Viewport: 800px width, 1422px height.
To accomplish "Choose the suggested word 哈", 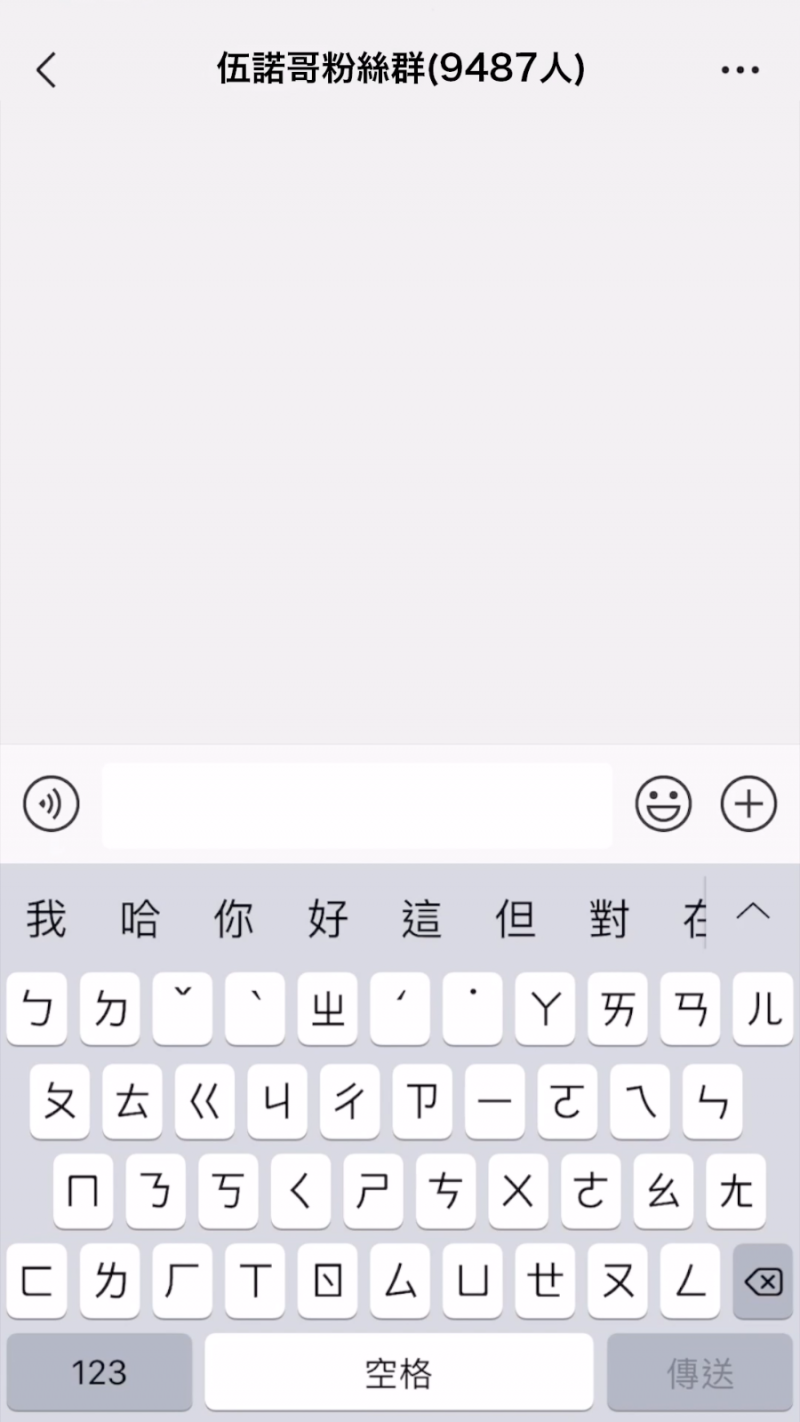I will coord(139,918).
